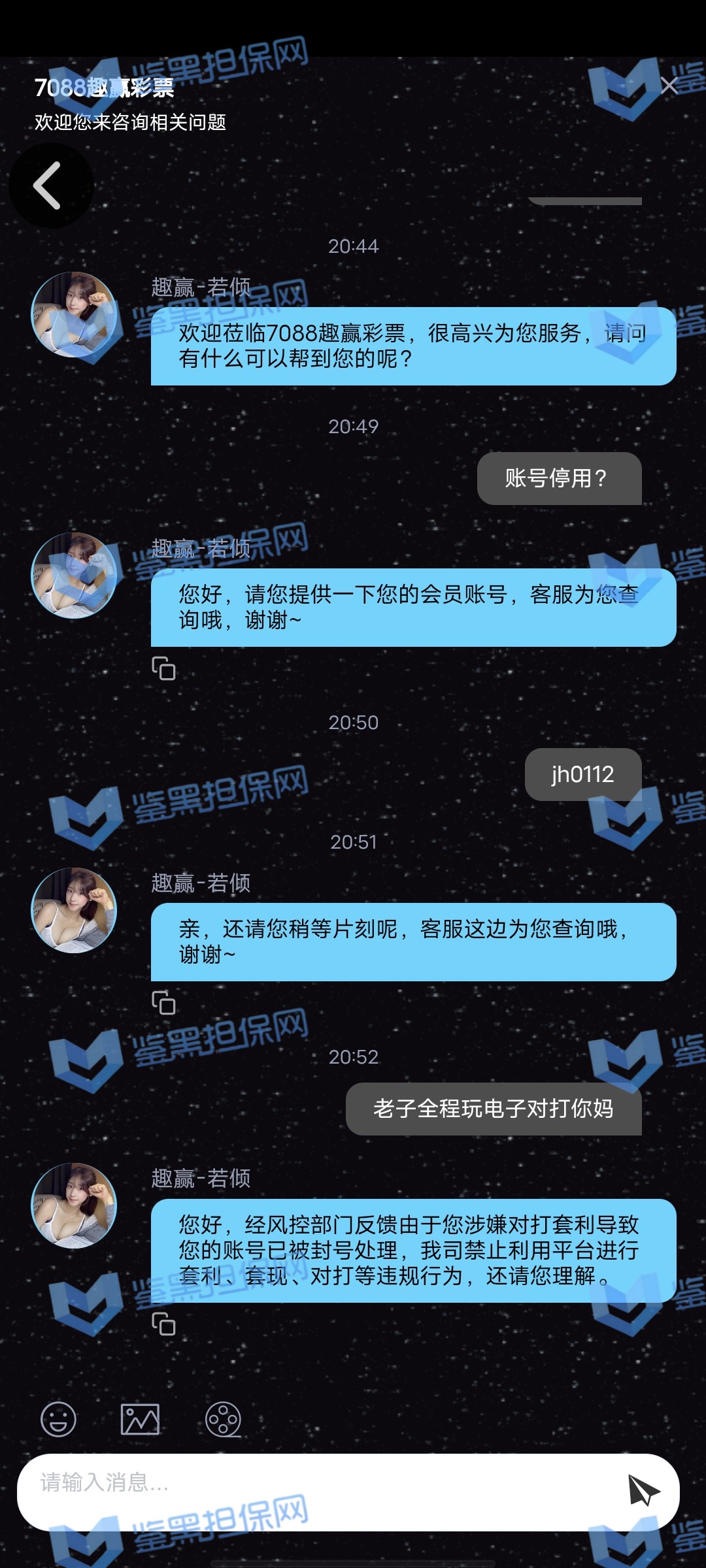
Task: Open the emoji picker
Action: click(x=58, y=1419)
